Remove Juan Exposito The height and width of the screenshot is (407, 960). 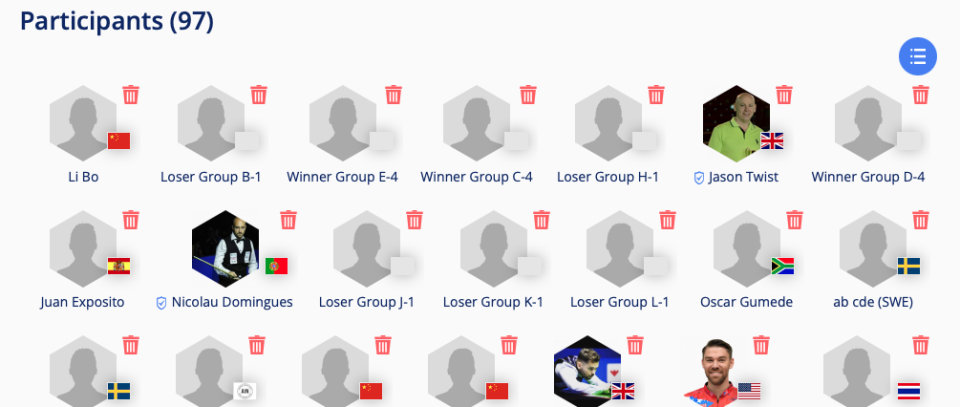131,220
